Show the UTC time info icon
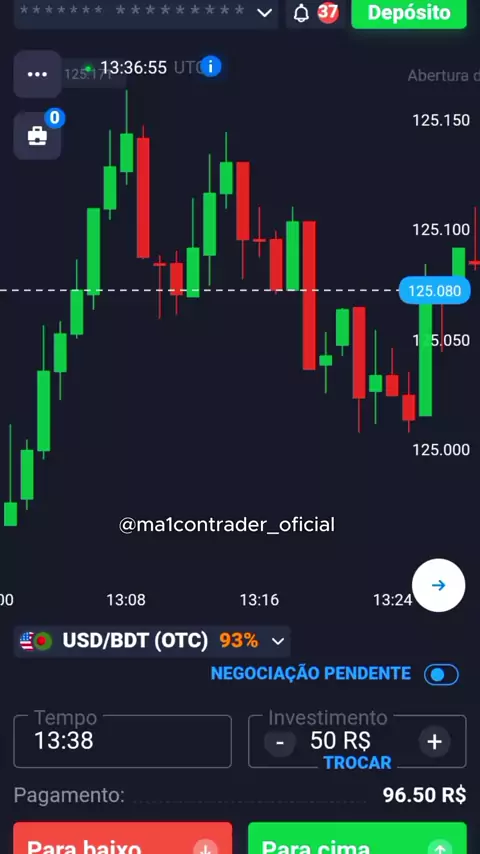 [x=211, y=66]
